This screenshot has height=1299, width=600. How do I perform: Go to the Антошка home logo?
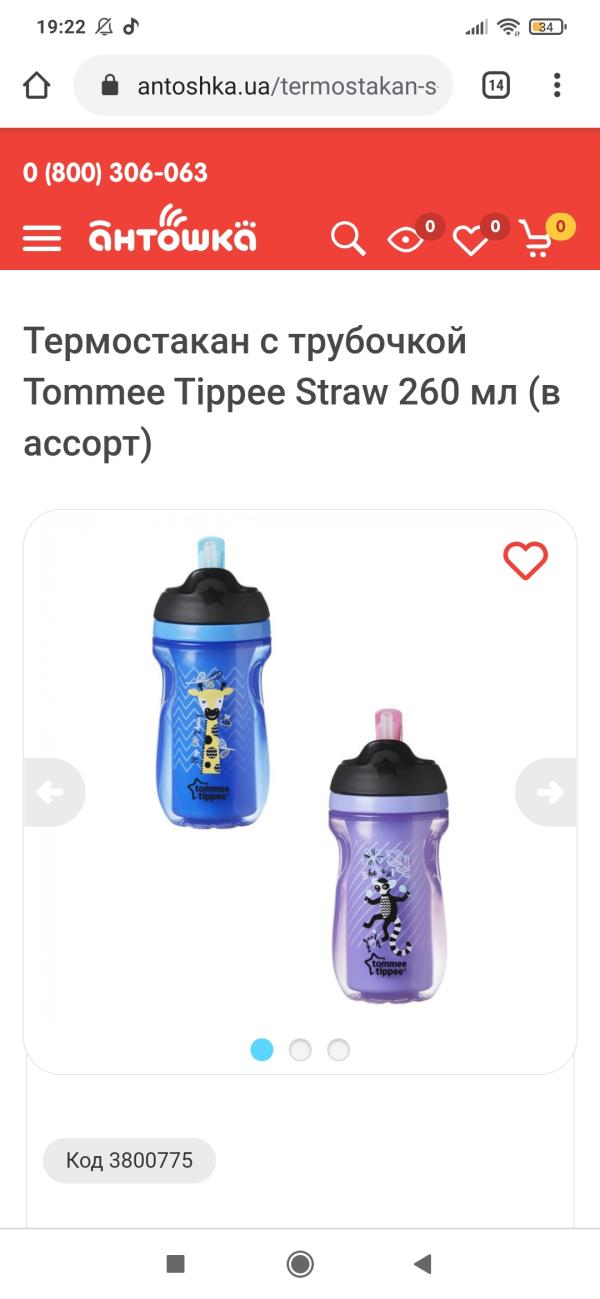[172, 233]
